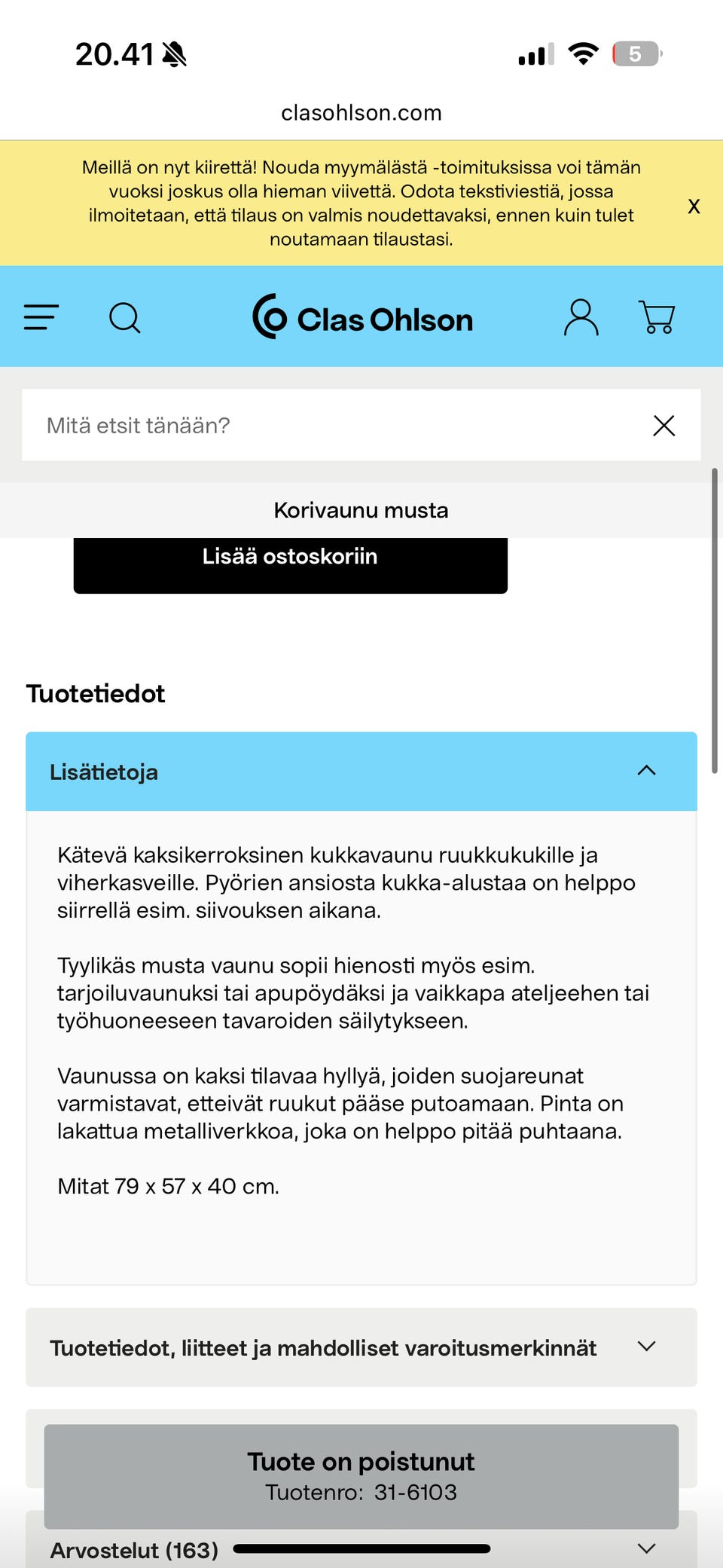Select the Korivaunu musta title
The width and height of the screenshot is (723, 1568).
tap(361, 509)
